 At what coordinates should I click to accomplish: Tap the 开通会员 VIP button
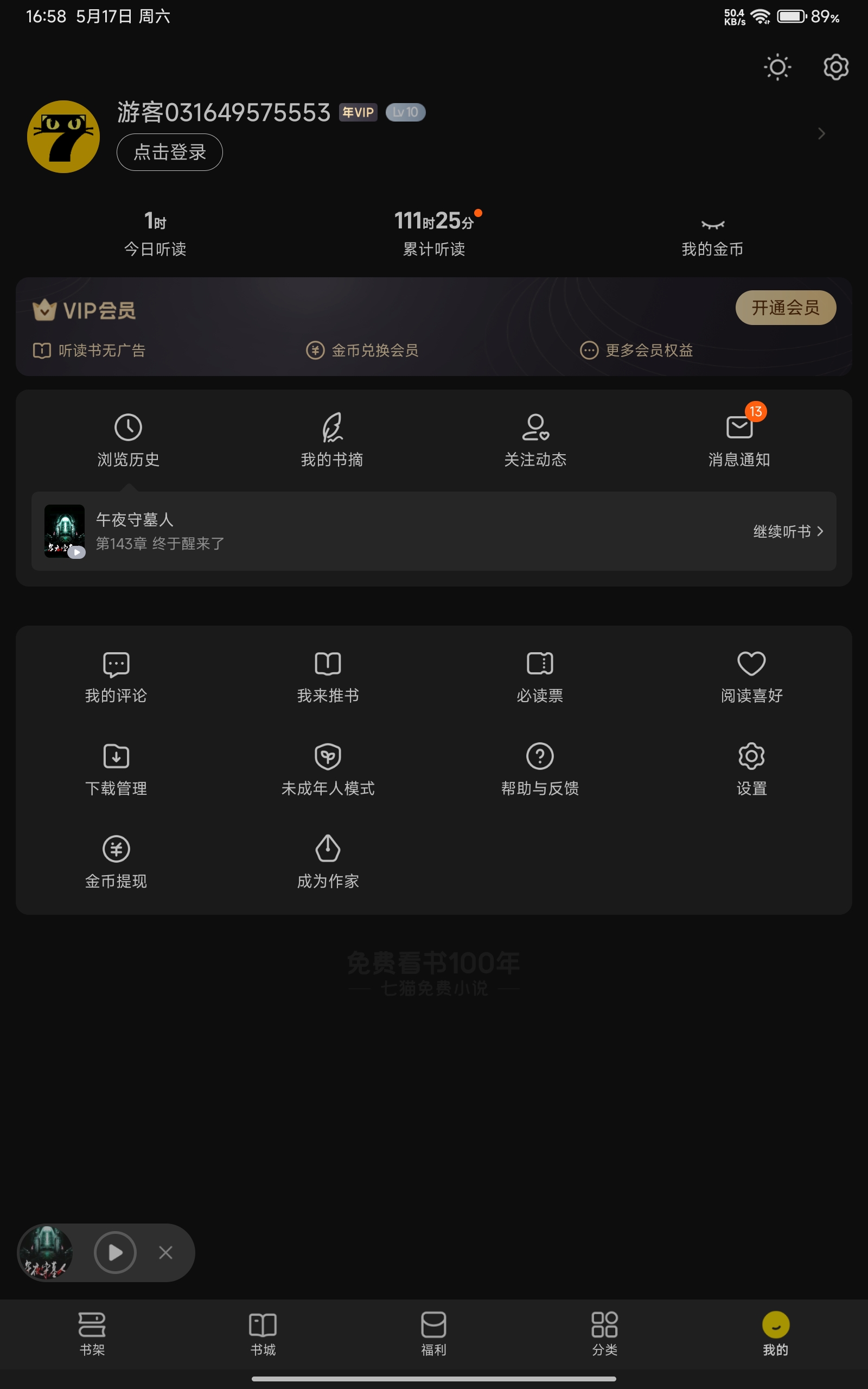[786, 308]
